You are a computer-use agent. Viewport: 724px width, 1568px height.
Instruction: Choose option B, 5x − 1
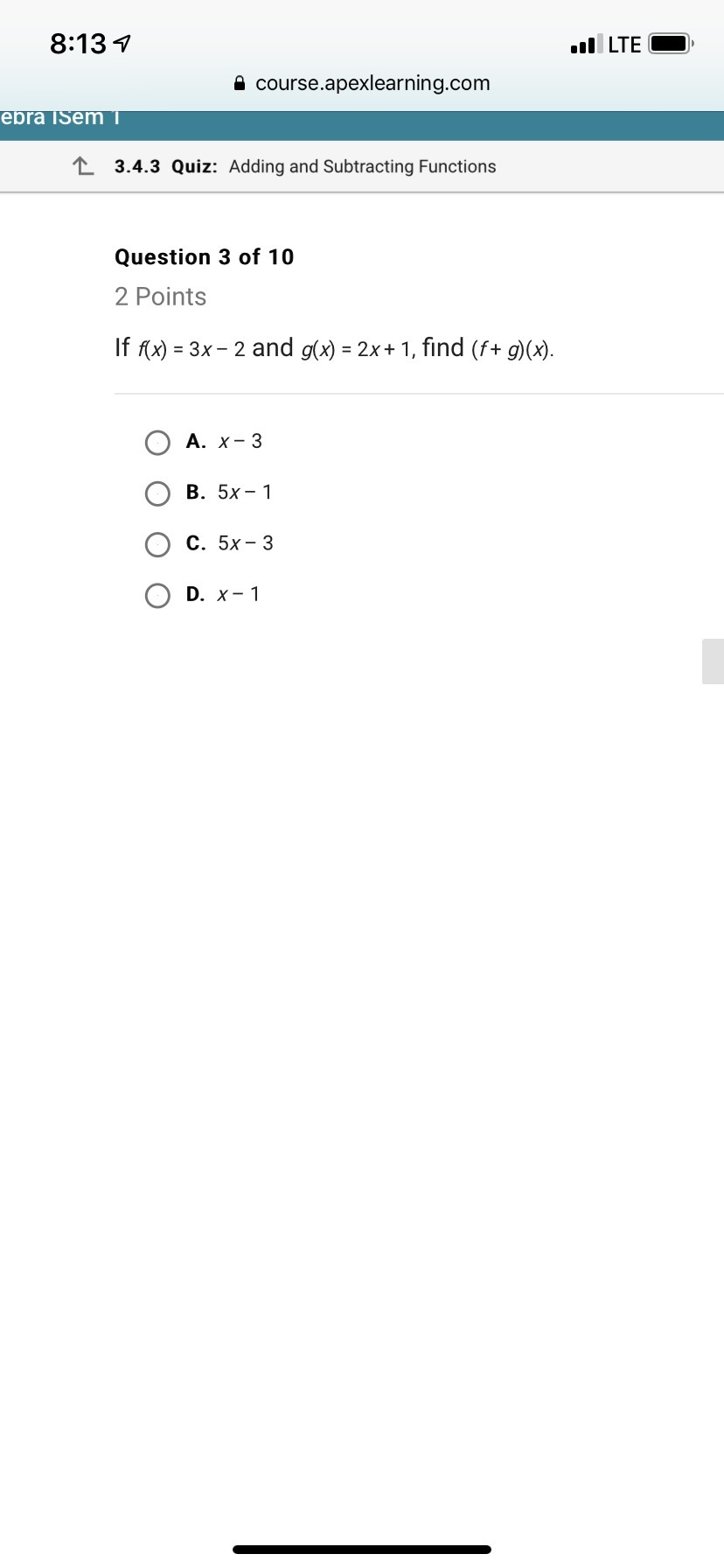157,493
